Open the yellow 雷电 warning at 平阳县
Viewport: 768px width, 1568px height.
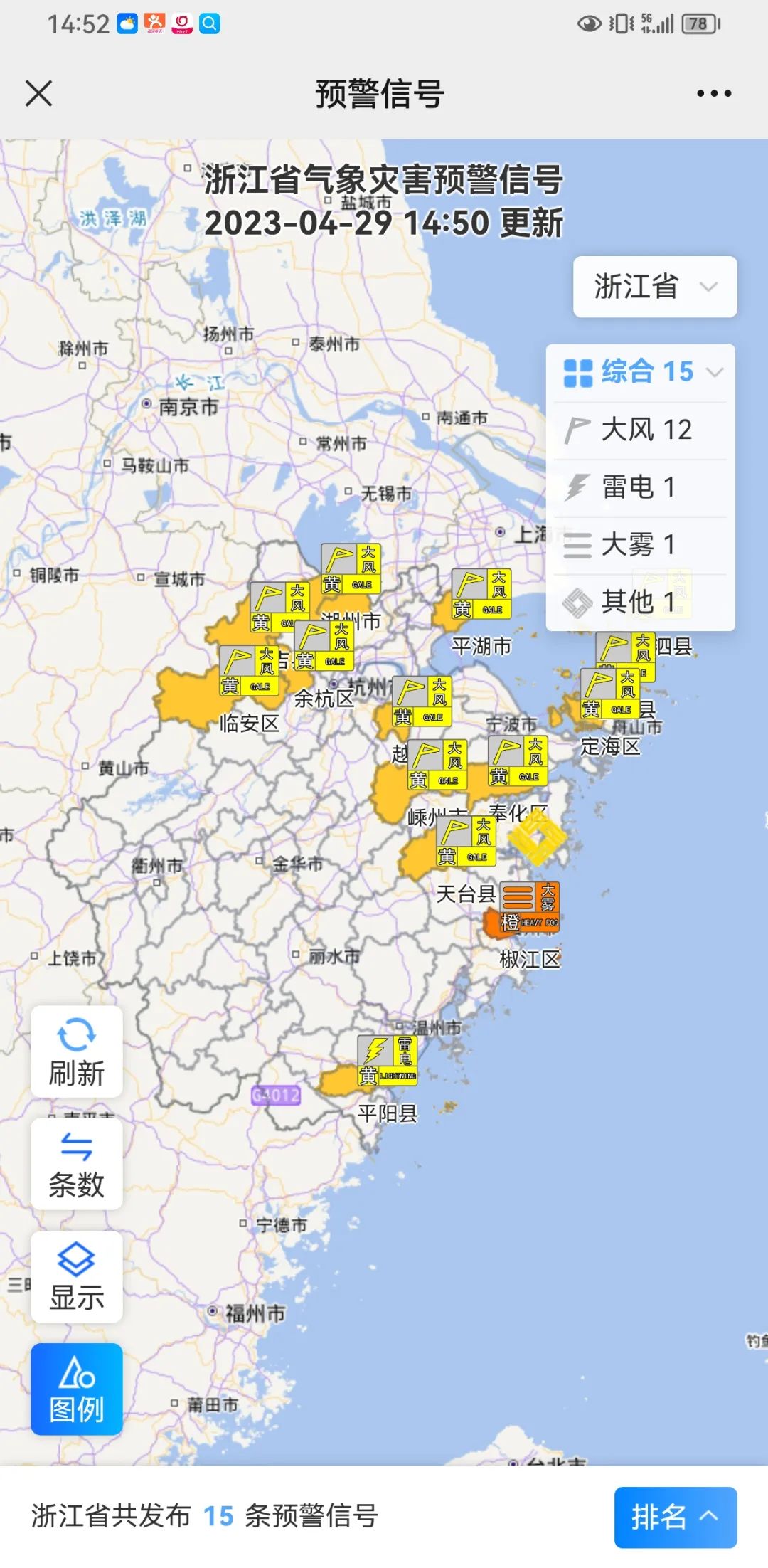click(388, 1060)
